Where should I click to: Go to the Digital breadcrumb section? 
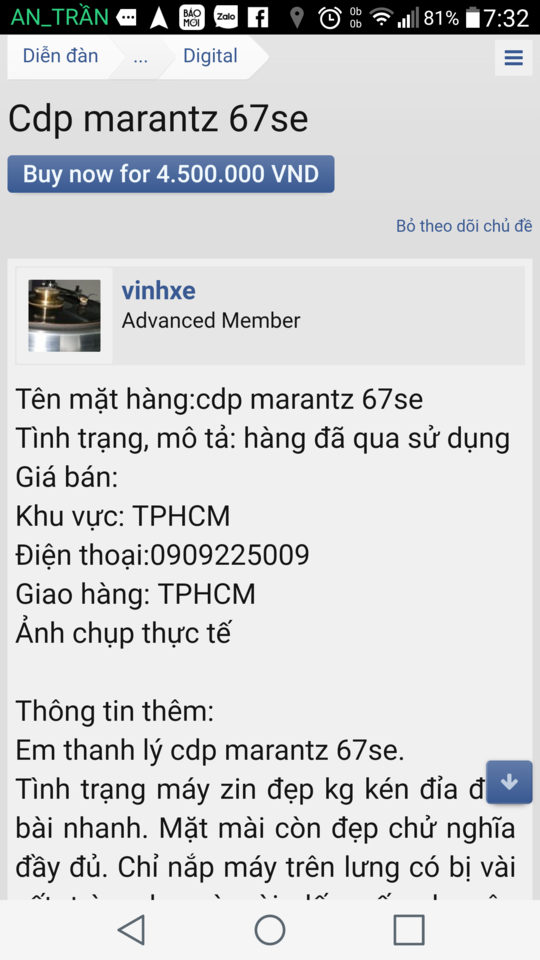click(210, 56)
